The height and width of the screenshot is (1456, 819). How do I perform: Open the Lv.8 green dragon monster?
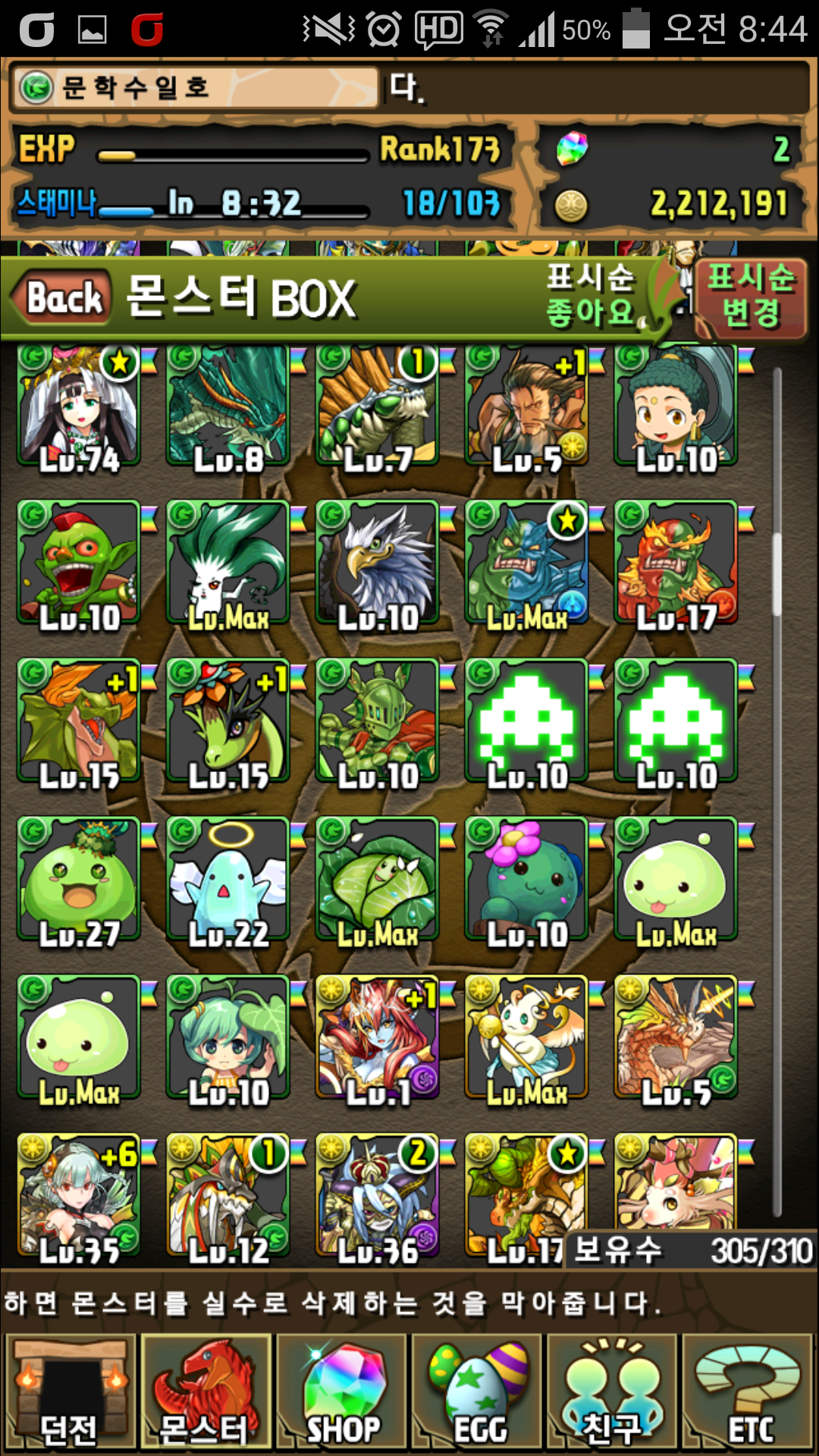(228, 407)
